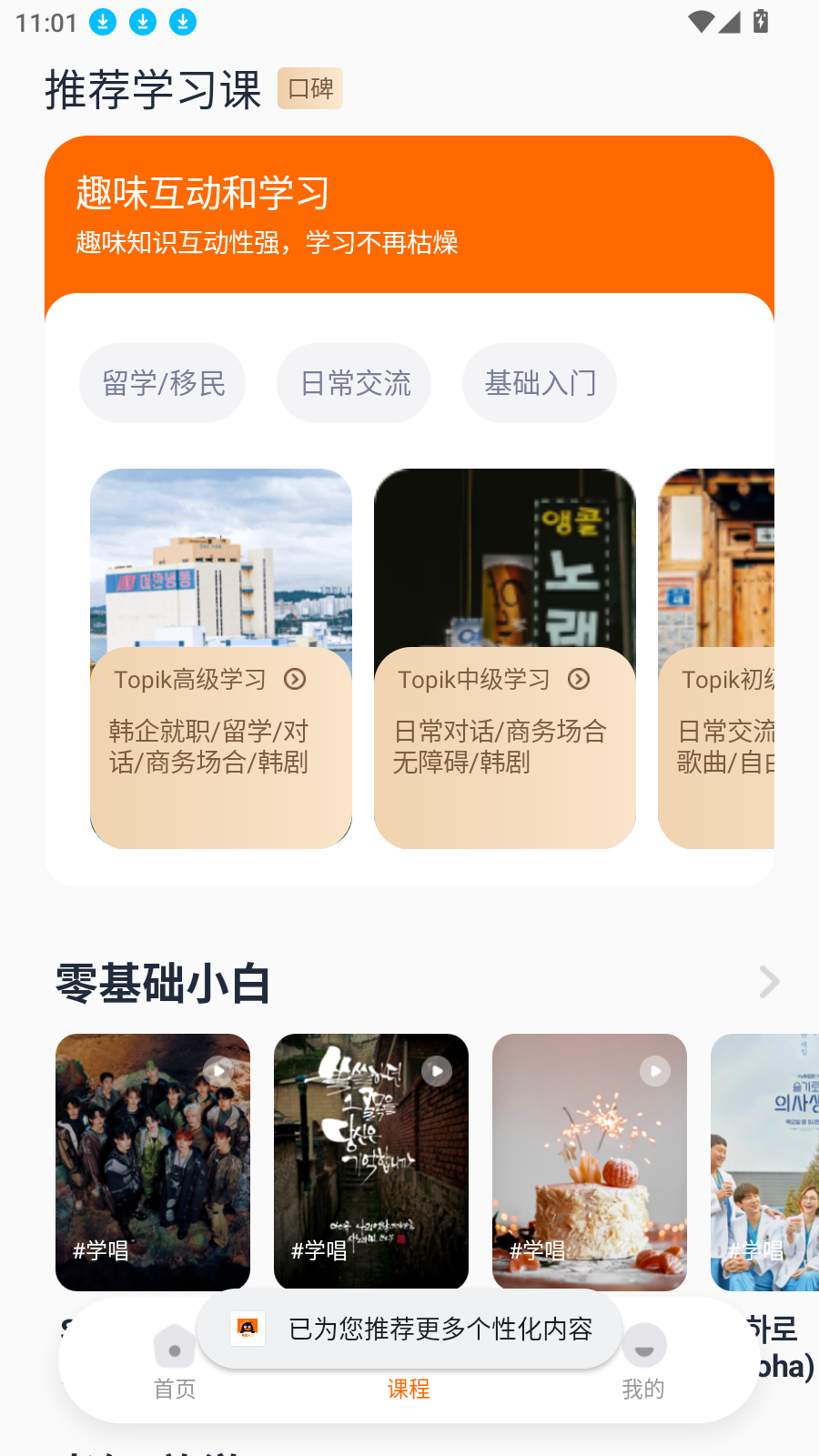Image resolution: width=819 pixels, height=1456 pixels.
Task: Play the #学唱 video with the brick alley
Action: tap(371, 1161)
